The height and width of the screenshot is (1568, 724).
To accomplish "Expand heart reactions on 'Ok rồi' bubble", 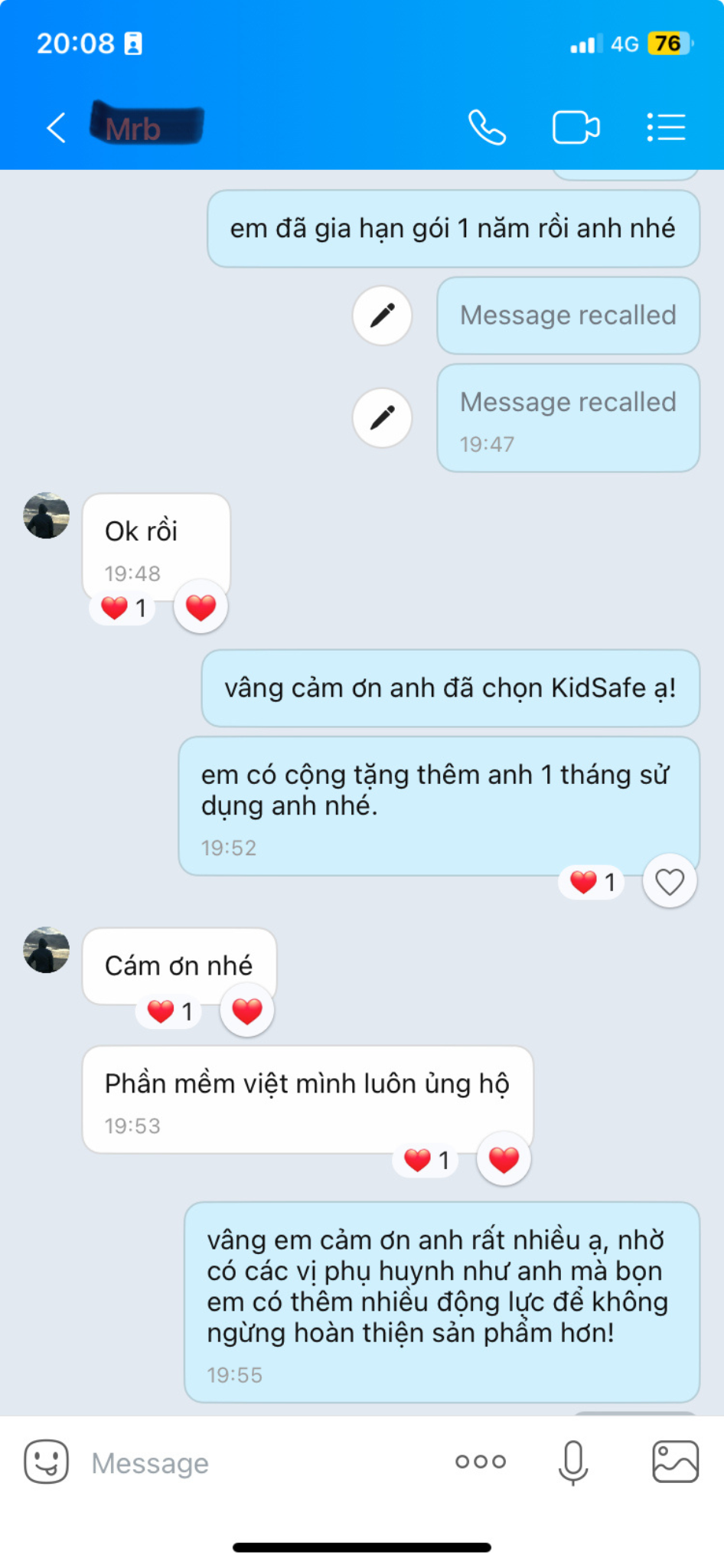I will point(120,607).
